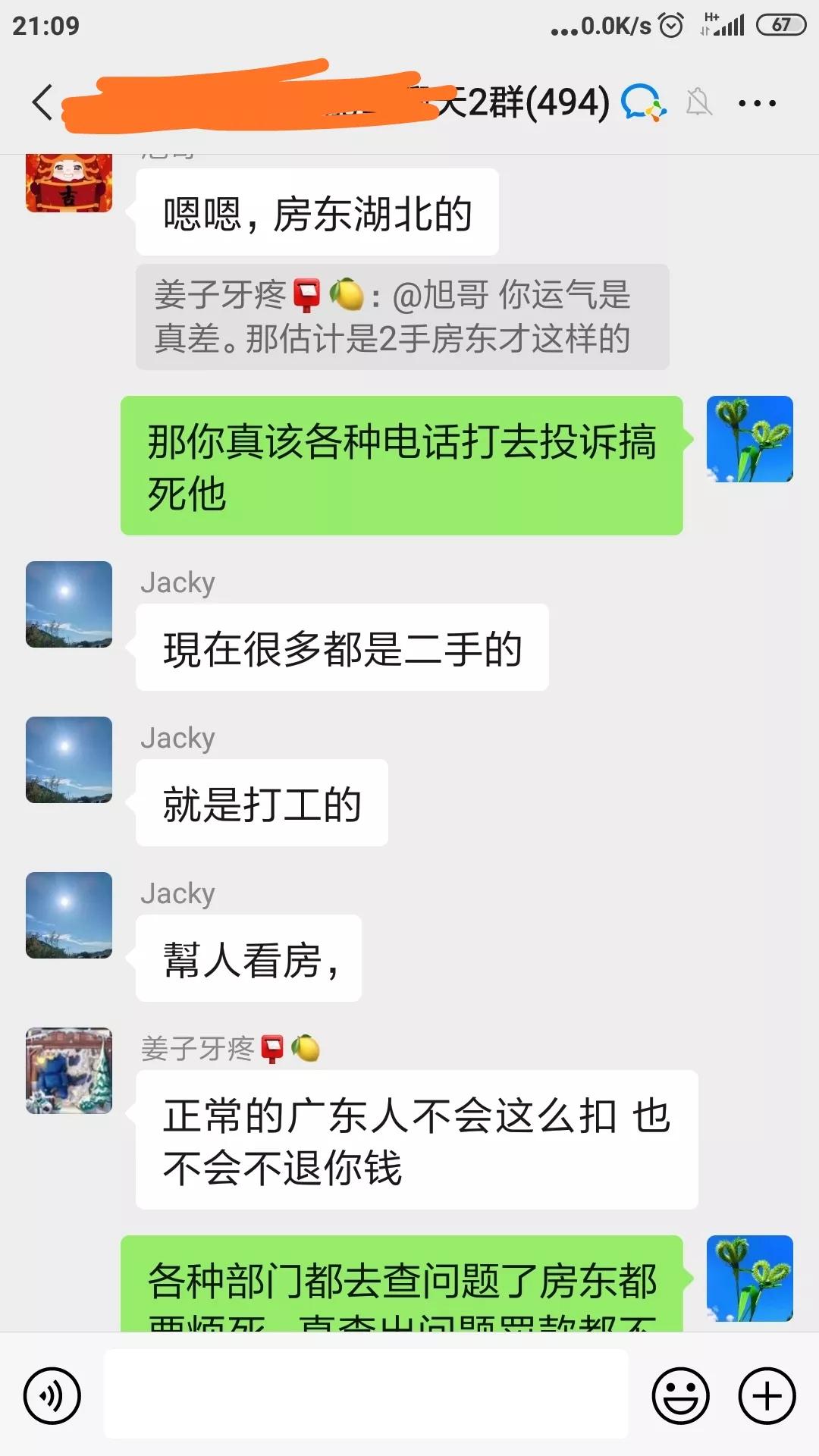Tap the green bubble about 投诉 the landlord
The image size is (819, 1456).
pyautogui.click(x=402, y=466)
